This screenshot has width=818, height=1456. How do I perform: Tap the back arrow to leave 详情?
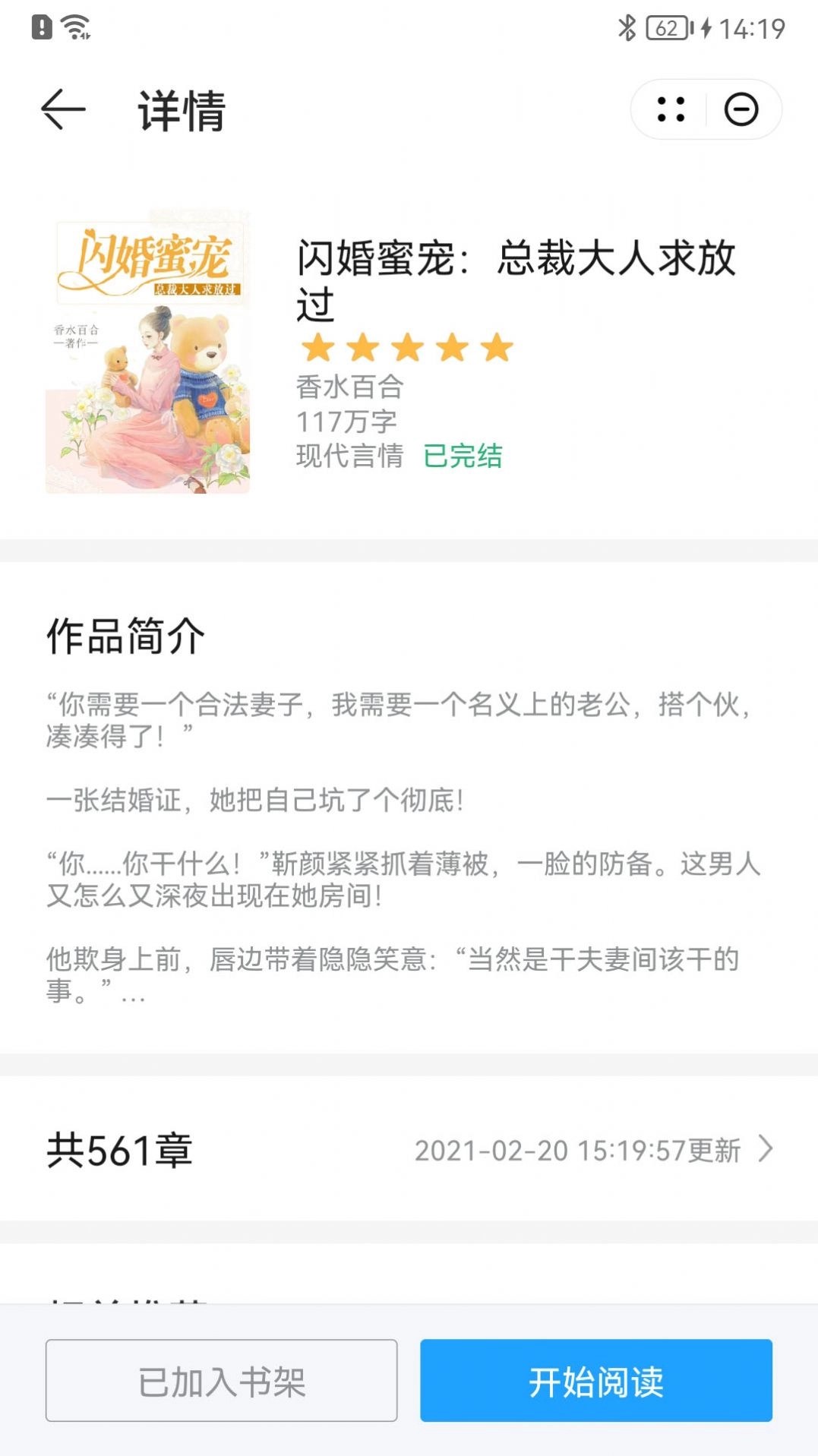click(x=64, y=109)
